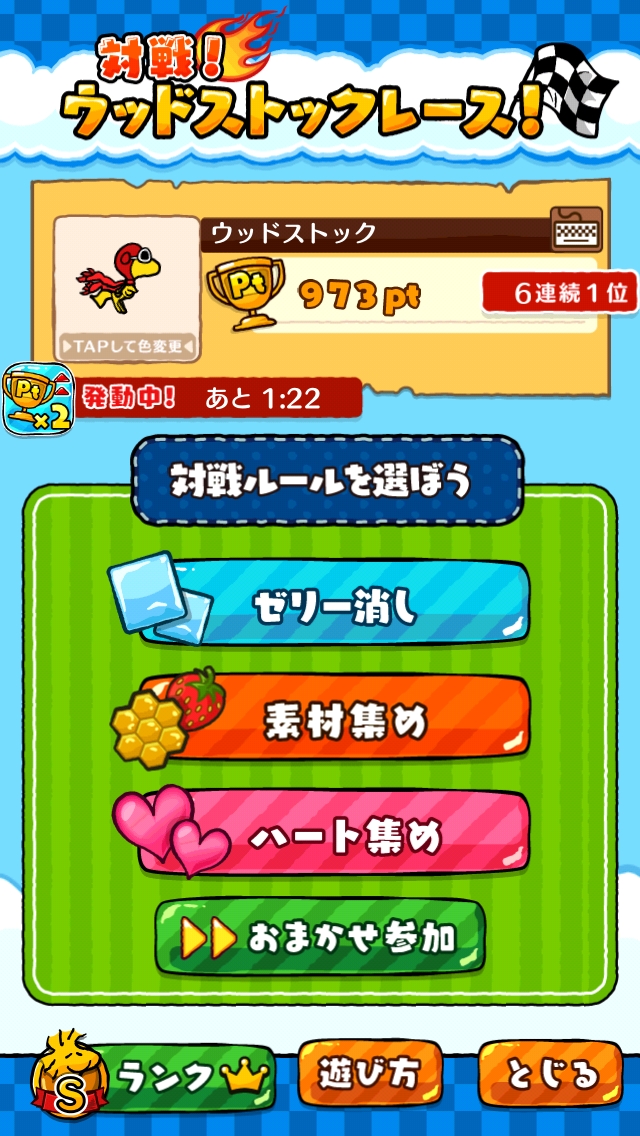640x1136 pixels.
Task: Open the keyboard icon to edit name
Action: pyautogui.click(x=576, y=230)
